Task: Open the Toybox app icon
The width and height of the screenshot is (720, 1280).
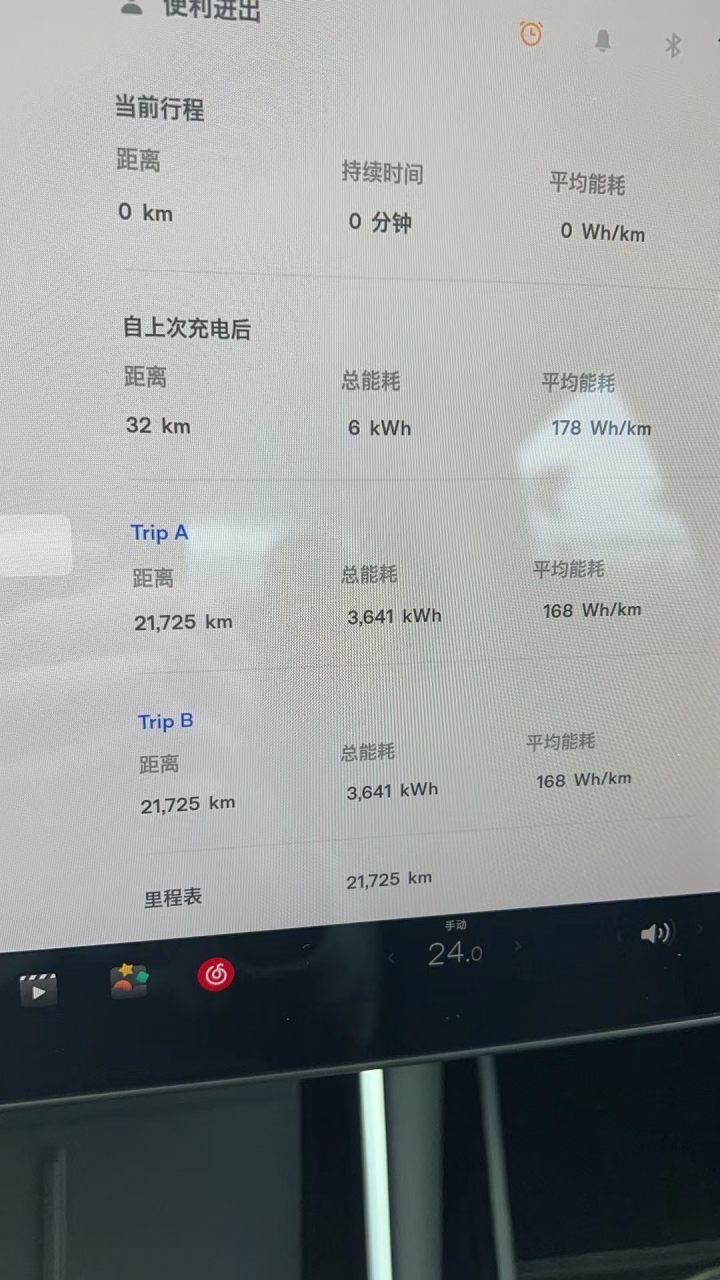Action: point(129,980)
